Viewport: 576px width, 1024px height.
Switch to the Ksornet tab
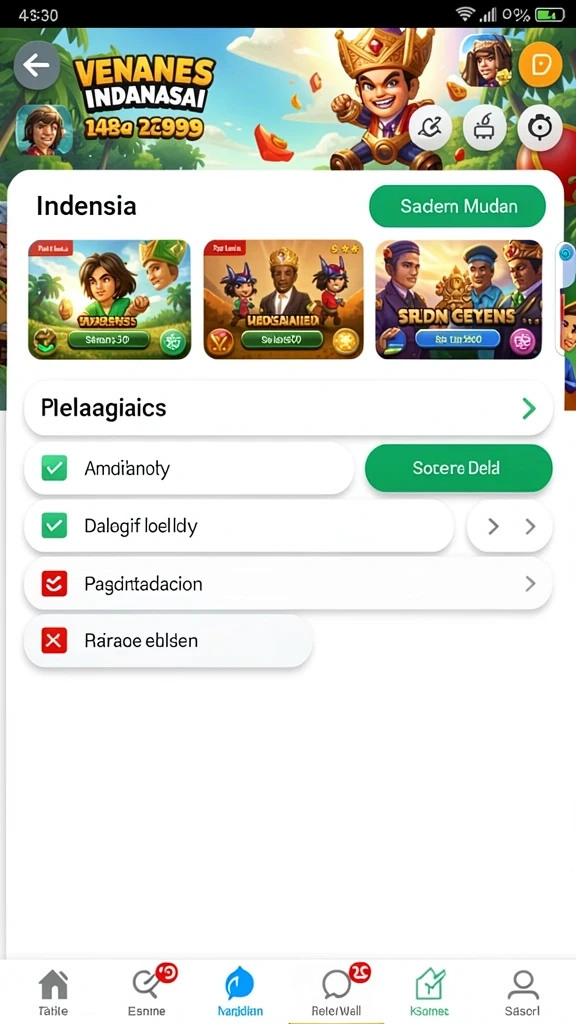coord(429,993)
